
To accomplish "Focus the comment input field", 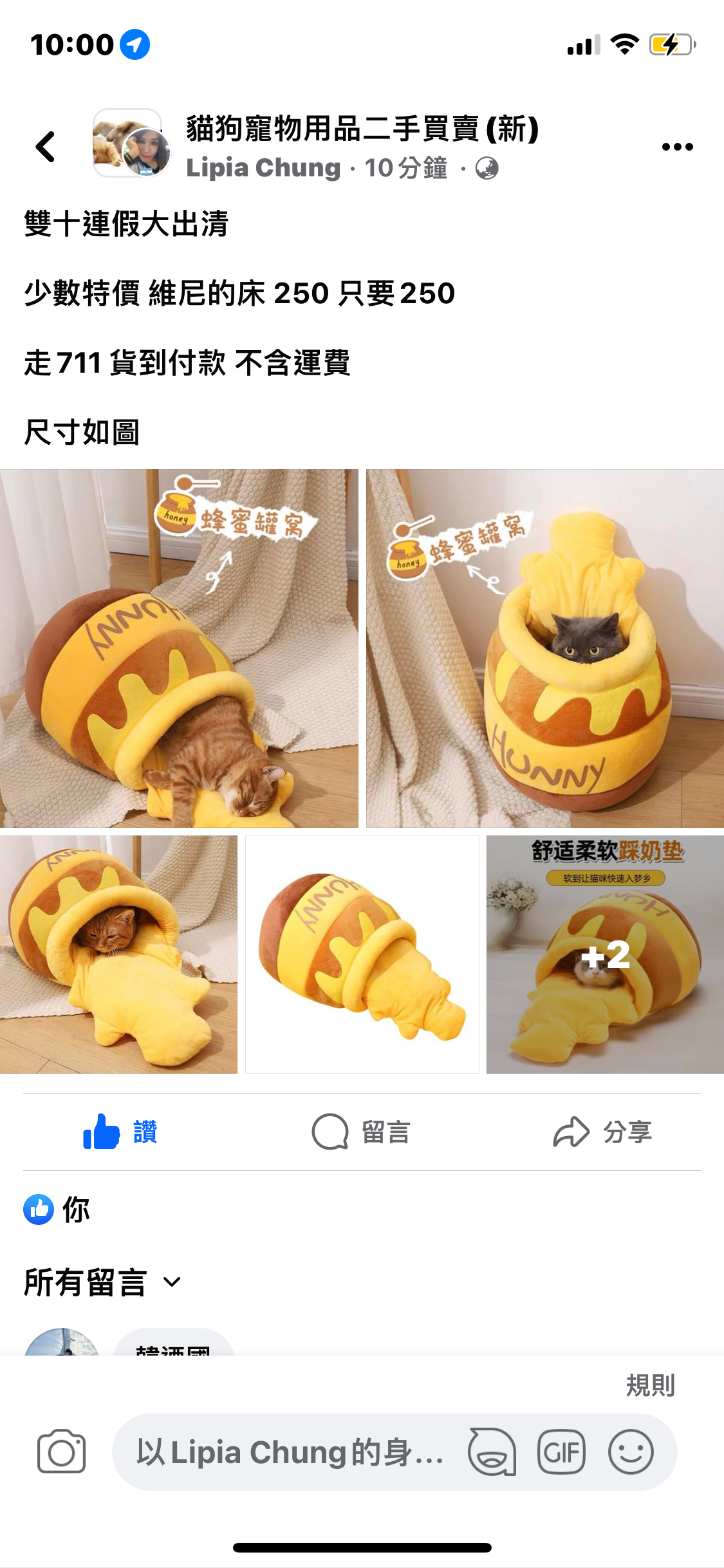I will pos(290,1452).
